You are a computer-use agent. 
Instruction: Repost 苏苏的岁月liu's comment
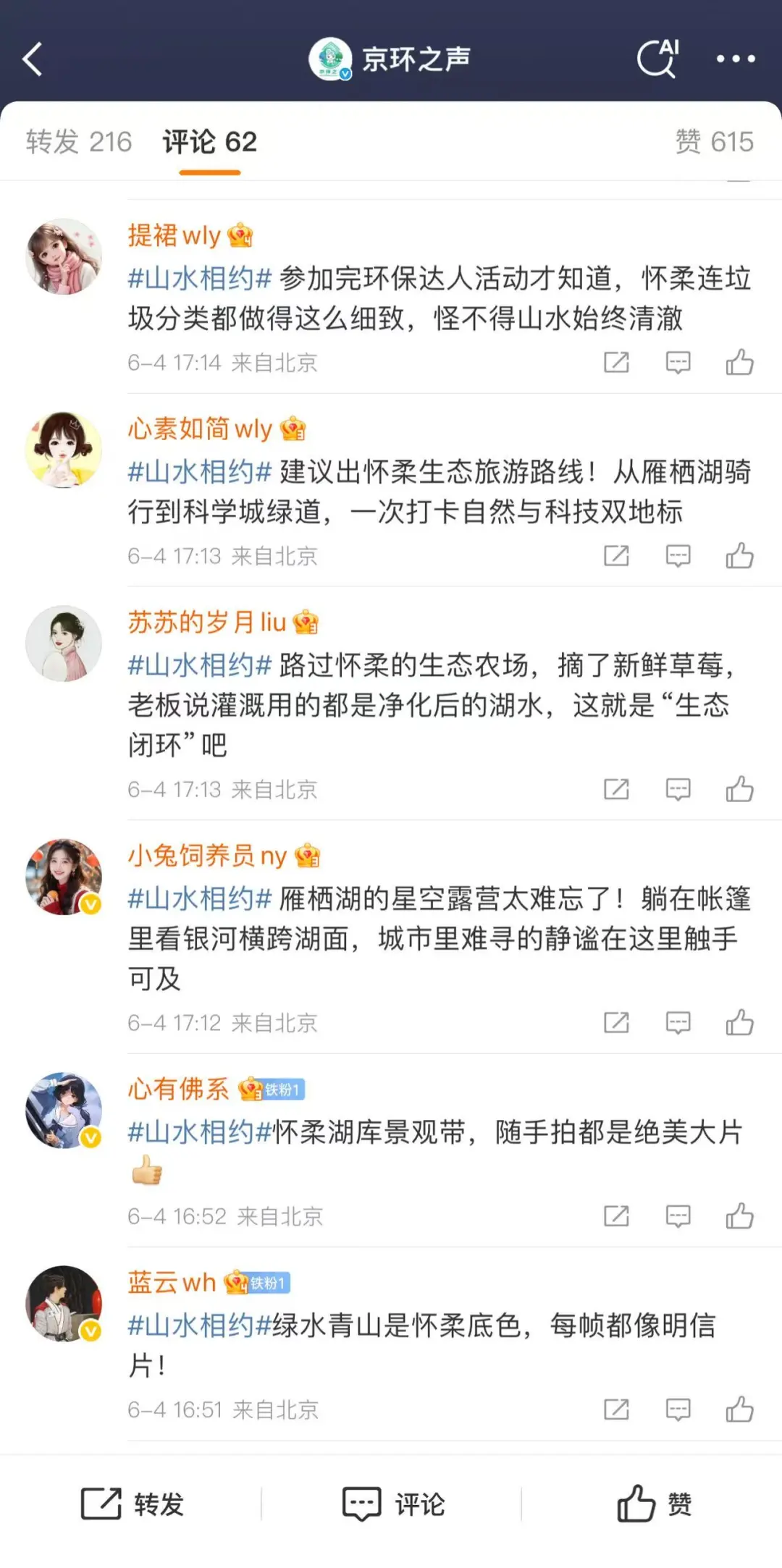(616, 789)
